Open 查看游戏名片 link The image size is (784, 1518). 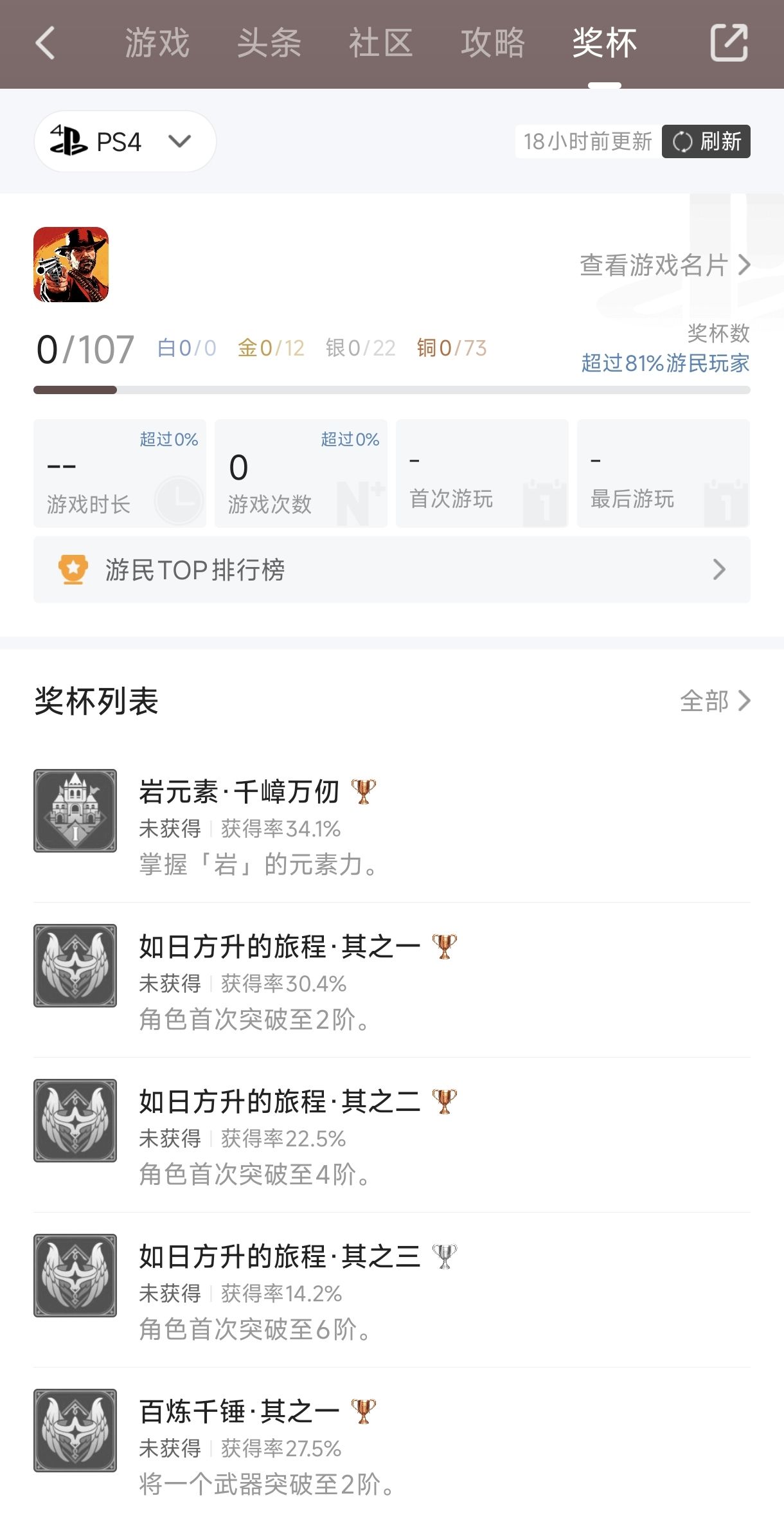coord(664,265)
